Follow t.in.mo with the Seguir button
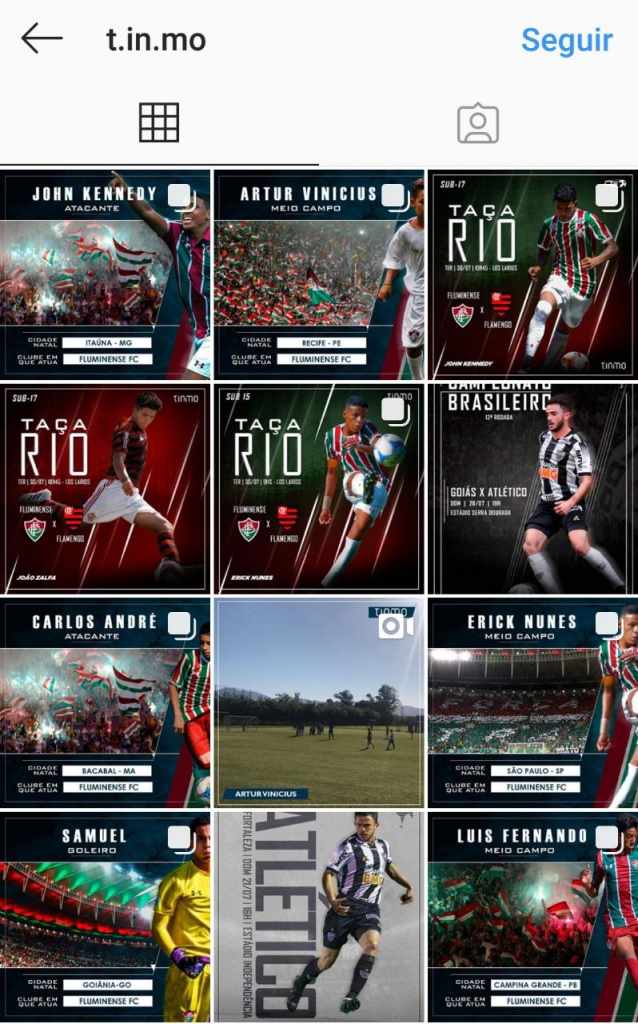 (x=566, y=40)
